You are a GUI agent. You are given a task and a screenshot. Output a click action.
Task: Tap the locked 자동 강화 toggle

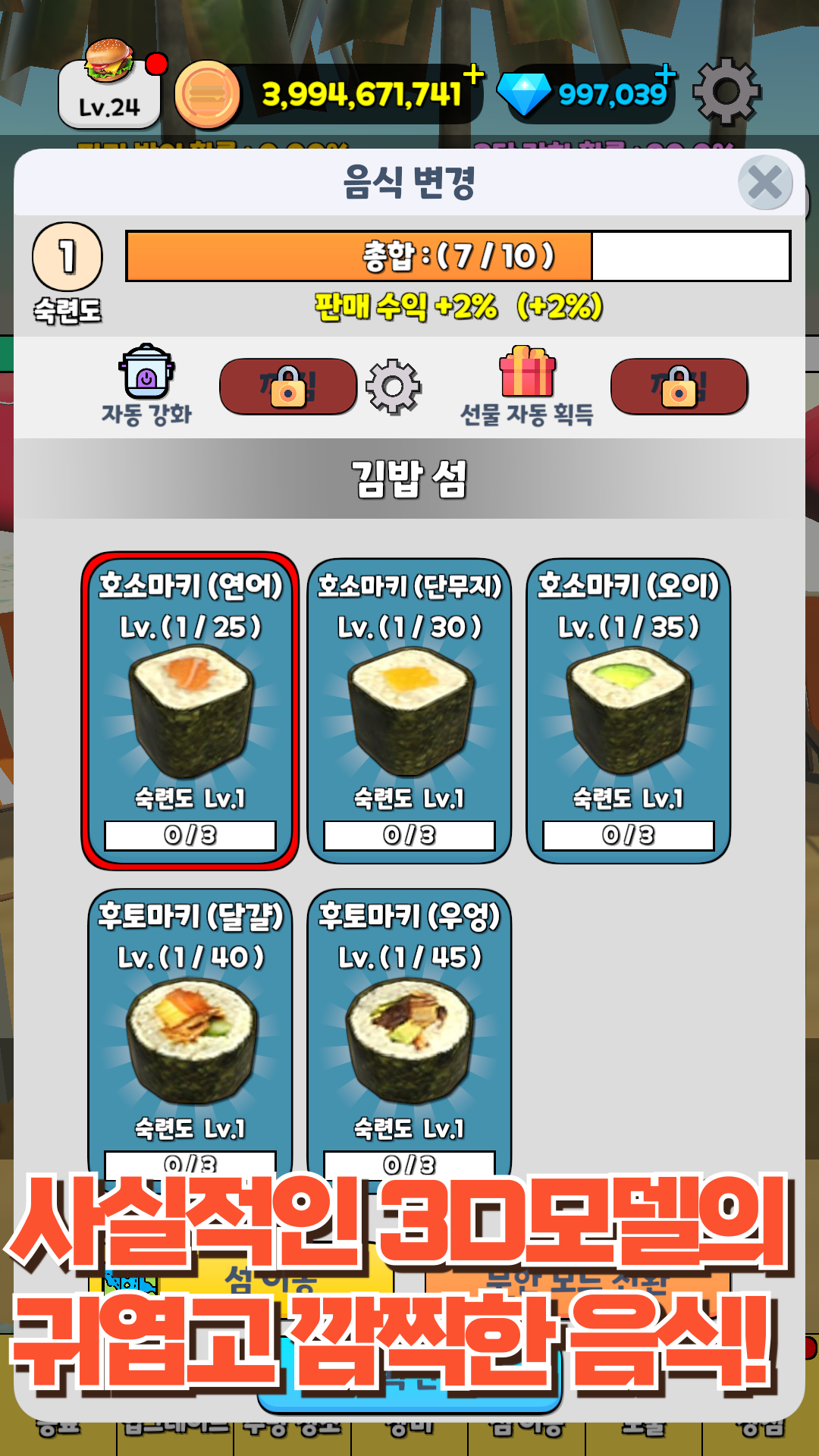click(288, 387)
